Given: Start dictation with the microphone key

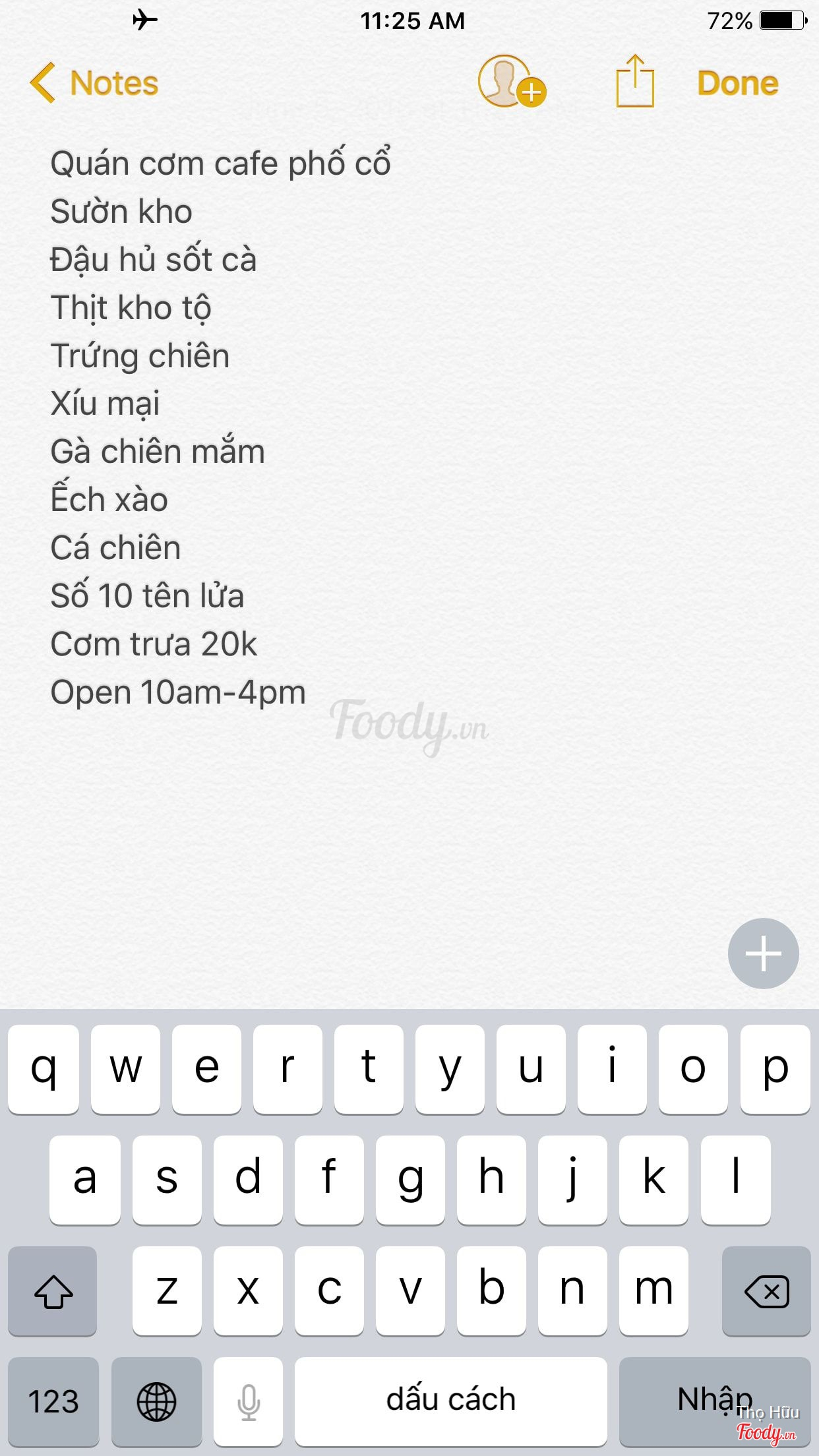Looking at the screenshot, I should [x=249, y=1401].
